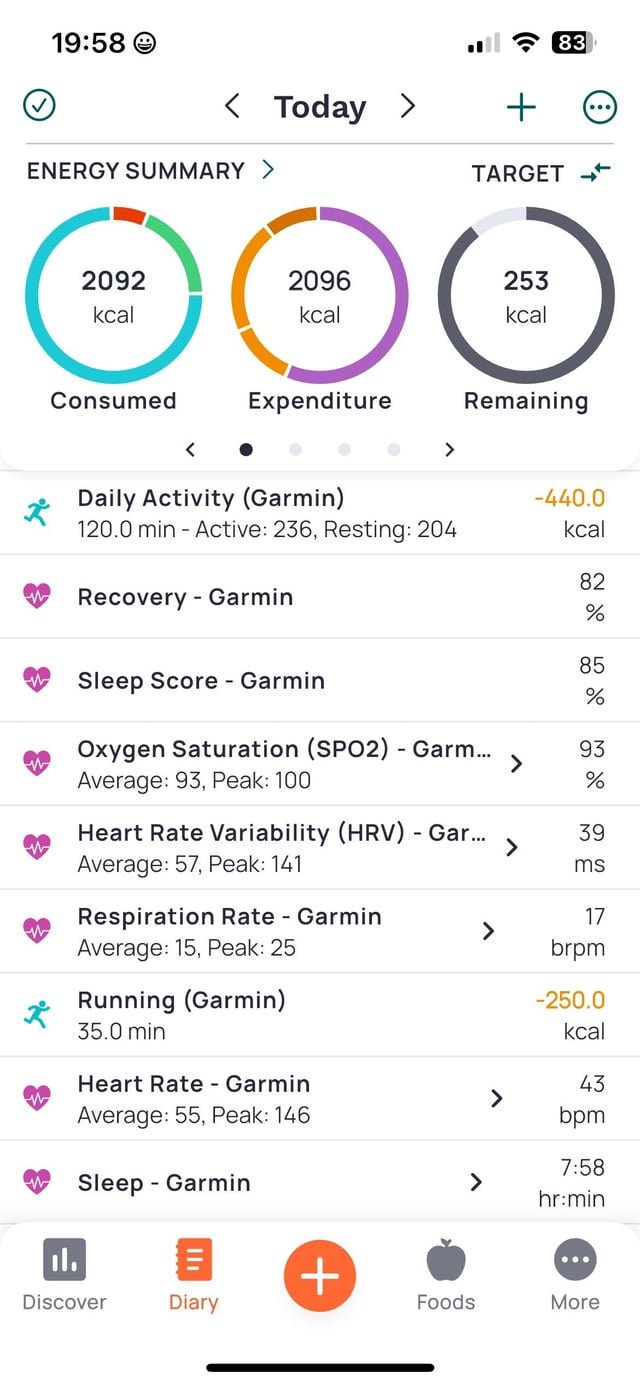Expand Oxygen Saturation (SPO2) details

[516, 764]
